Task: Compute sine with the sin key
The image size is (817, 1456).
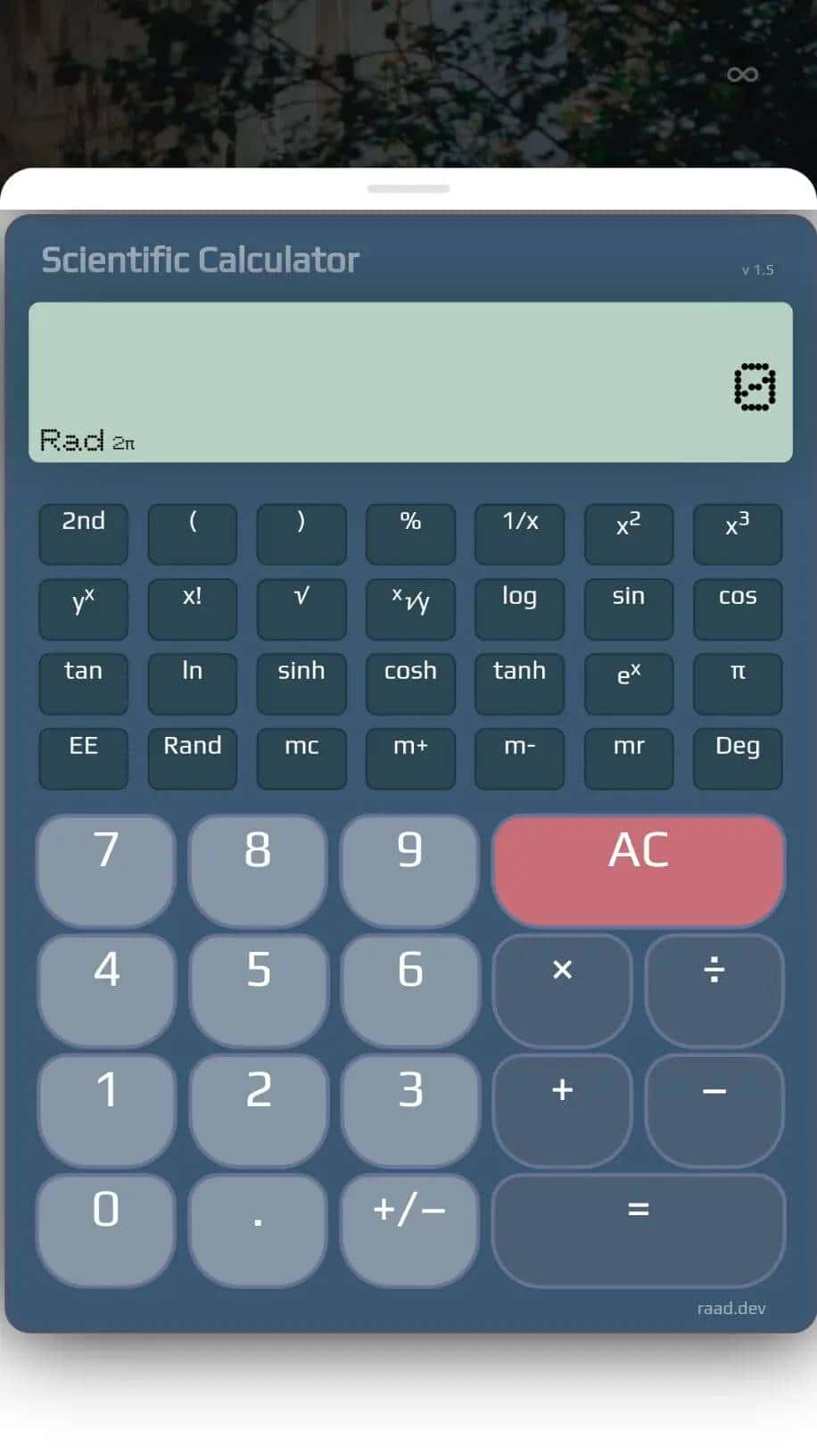Action: (628, 608)
